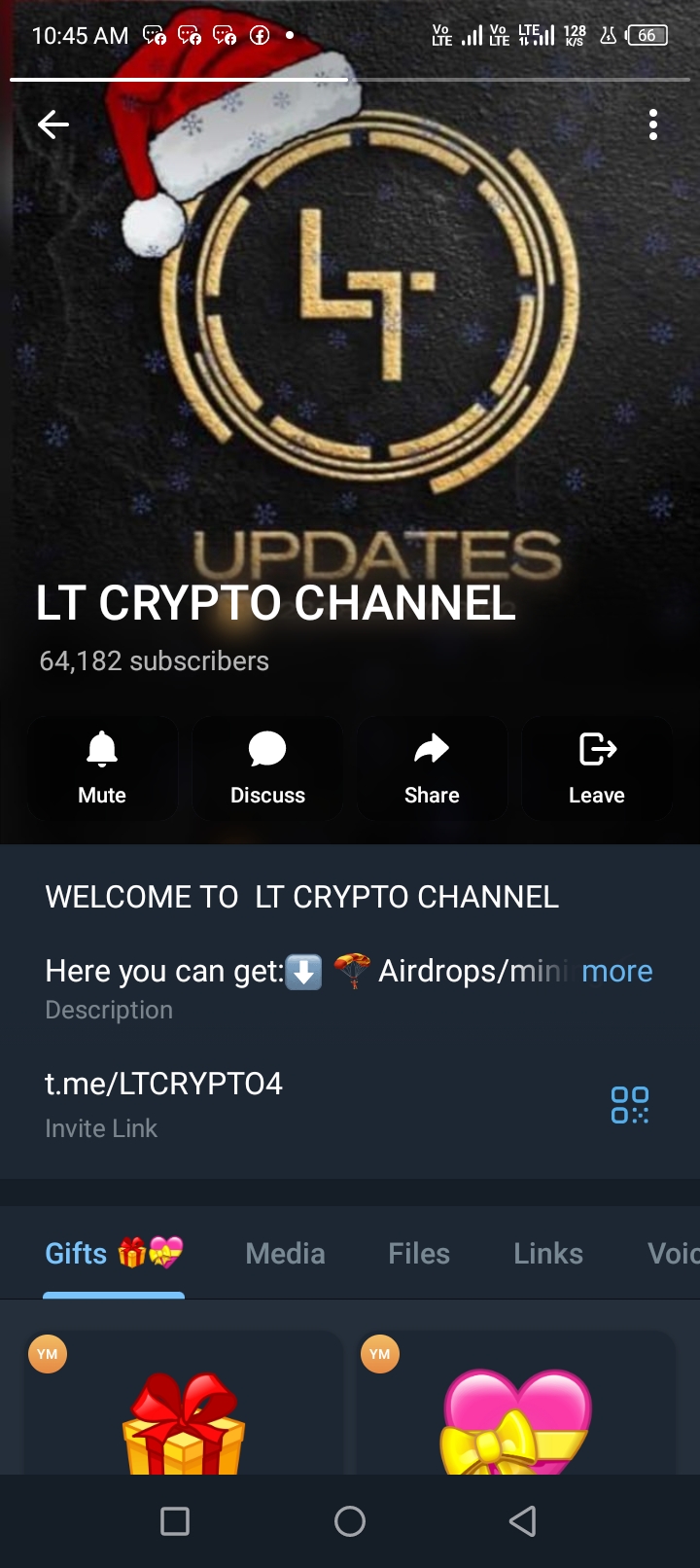Leave the channel
Screen dimensions: 700x1568
(x=597, y=768)
